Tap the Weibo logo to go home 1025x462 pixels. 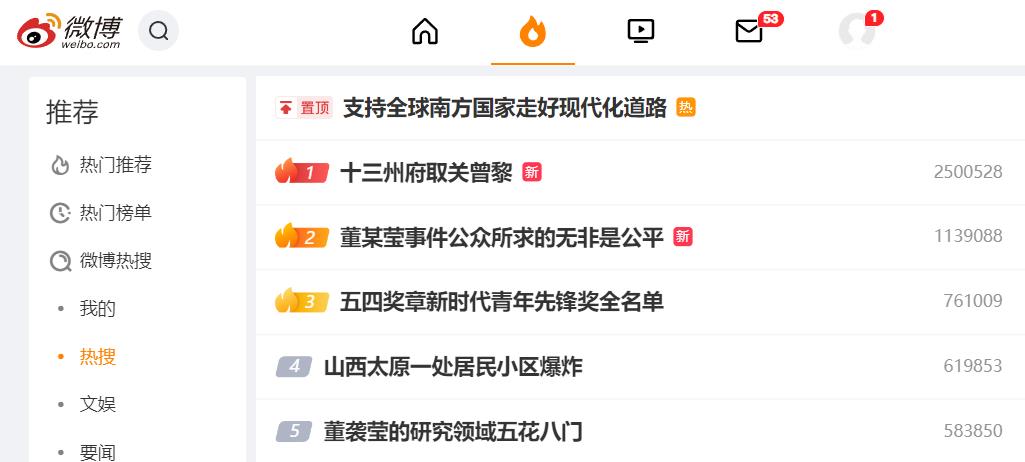pos(69,32)
